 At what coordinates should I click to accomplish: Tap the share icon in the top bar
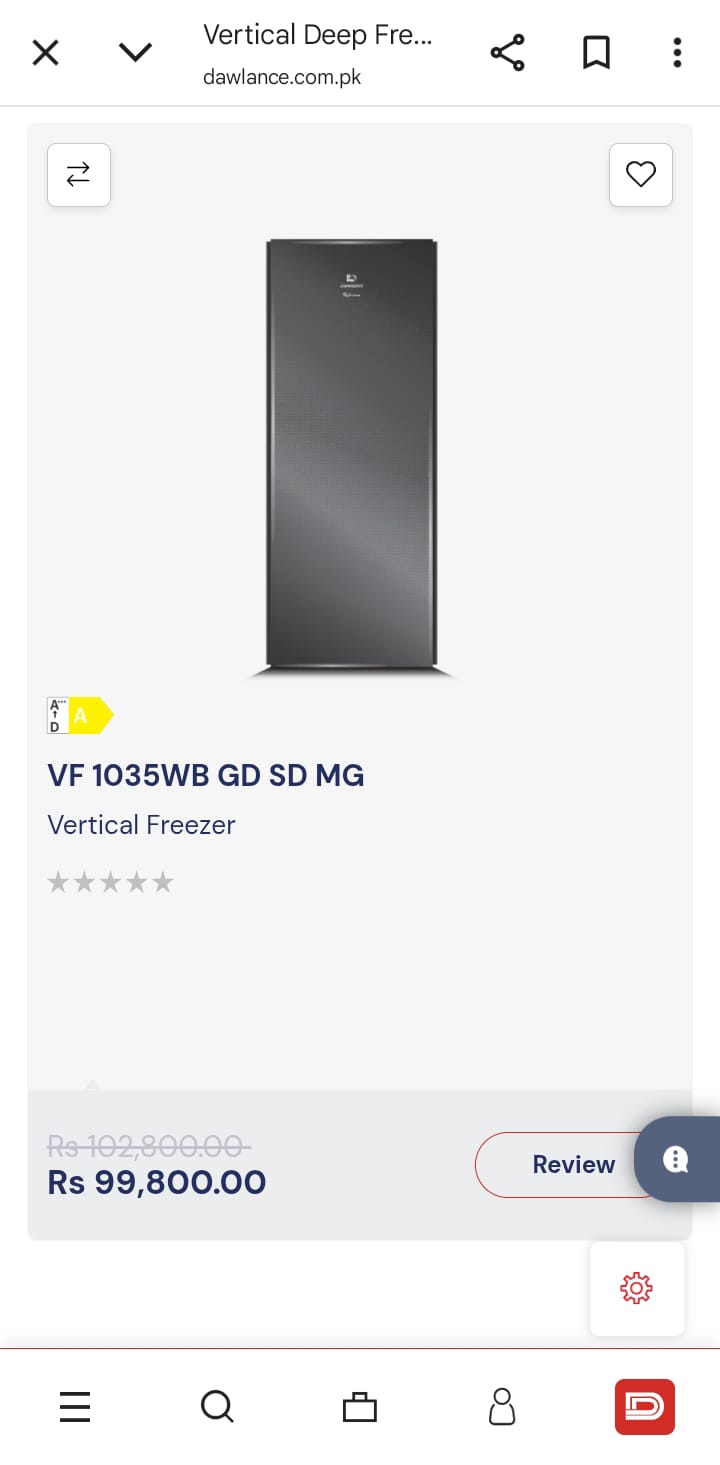(507, 52)
